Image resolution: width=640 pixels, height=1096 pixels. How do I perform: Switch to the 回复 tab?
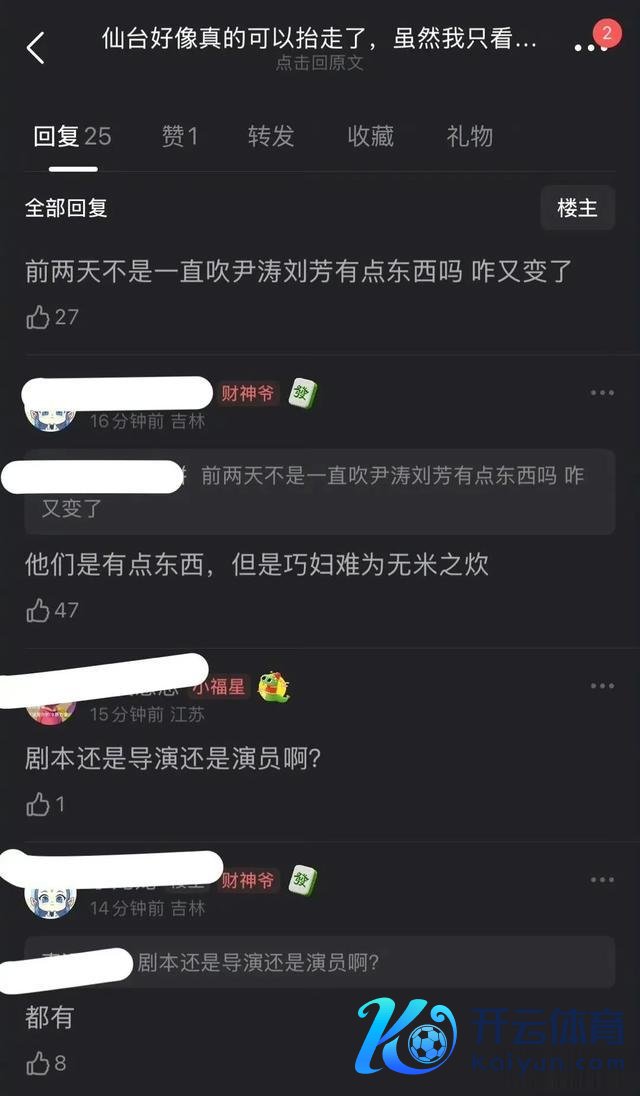71,136
